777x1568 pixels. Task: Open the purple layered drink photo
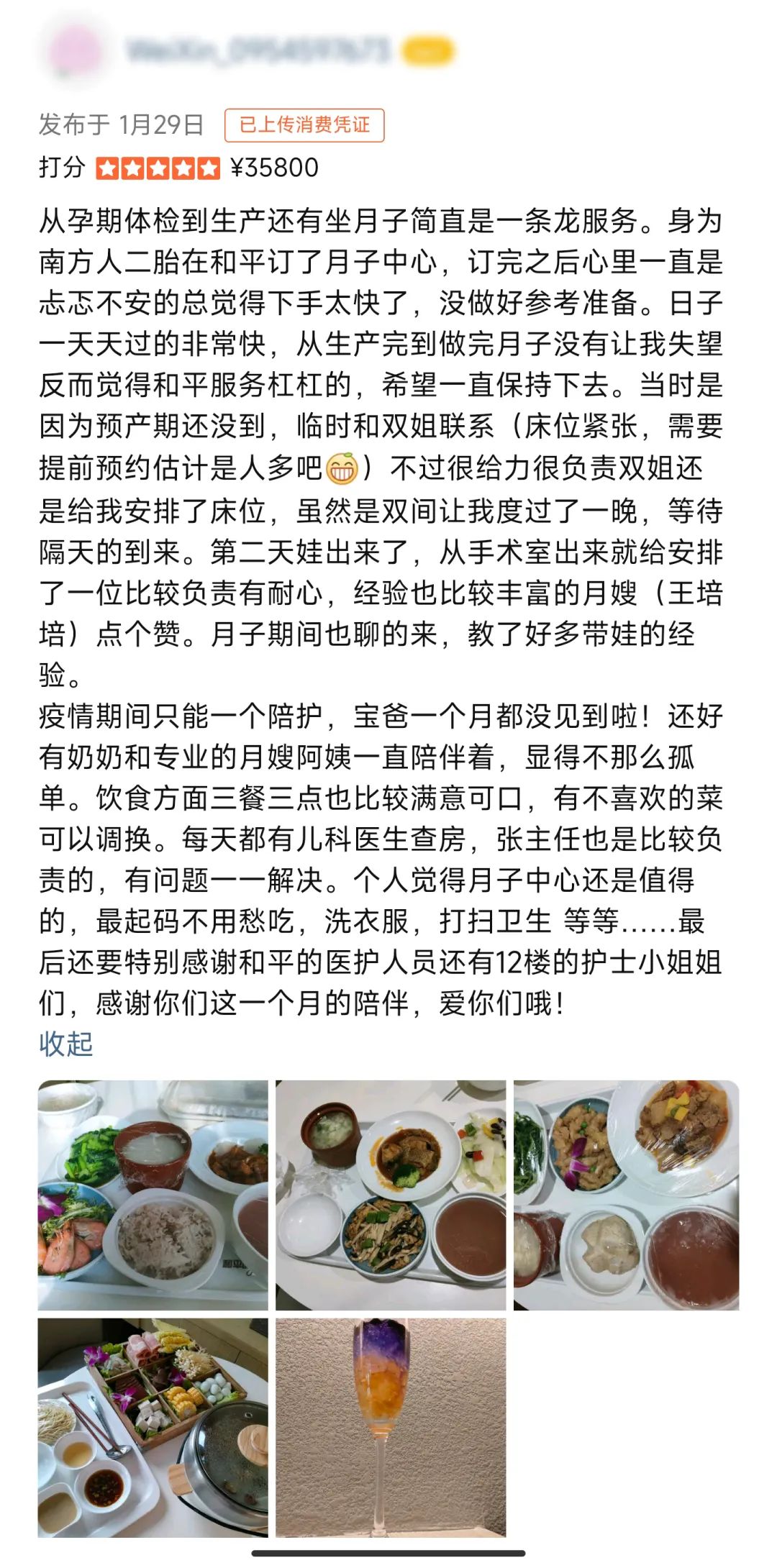[391, 1427]
